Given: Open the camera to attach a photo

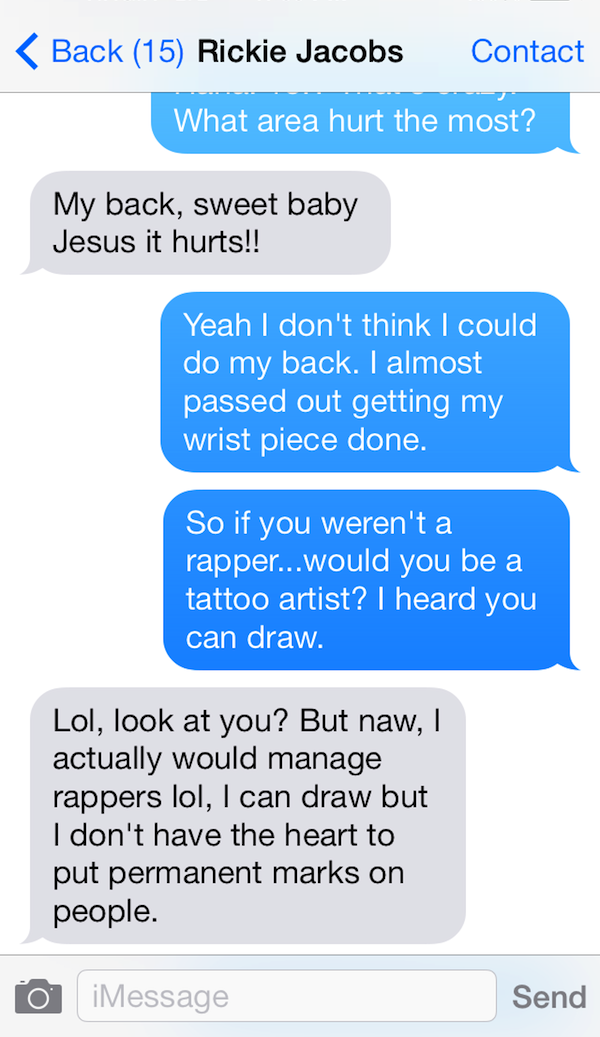Looking at the screenshot, I should coord(39,996).
